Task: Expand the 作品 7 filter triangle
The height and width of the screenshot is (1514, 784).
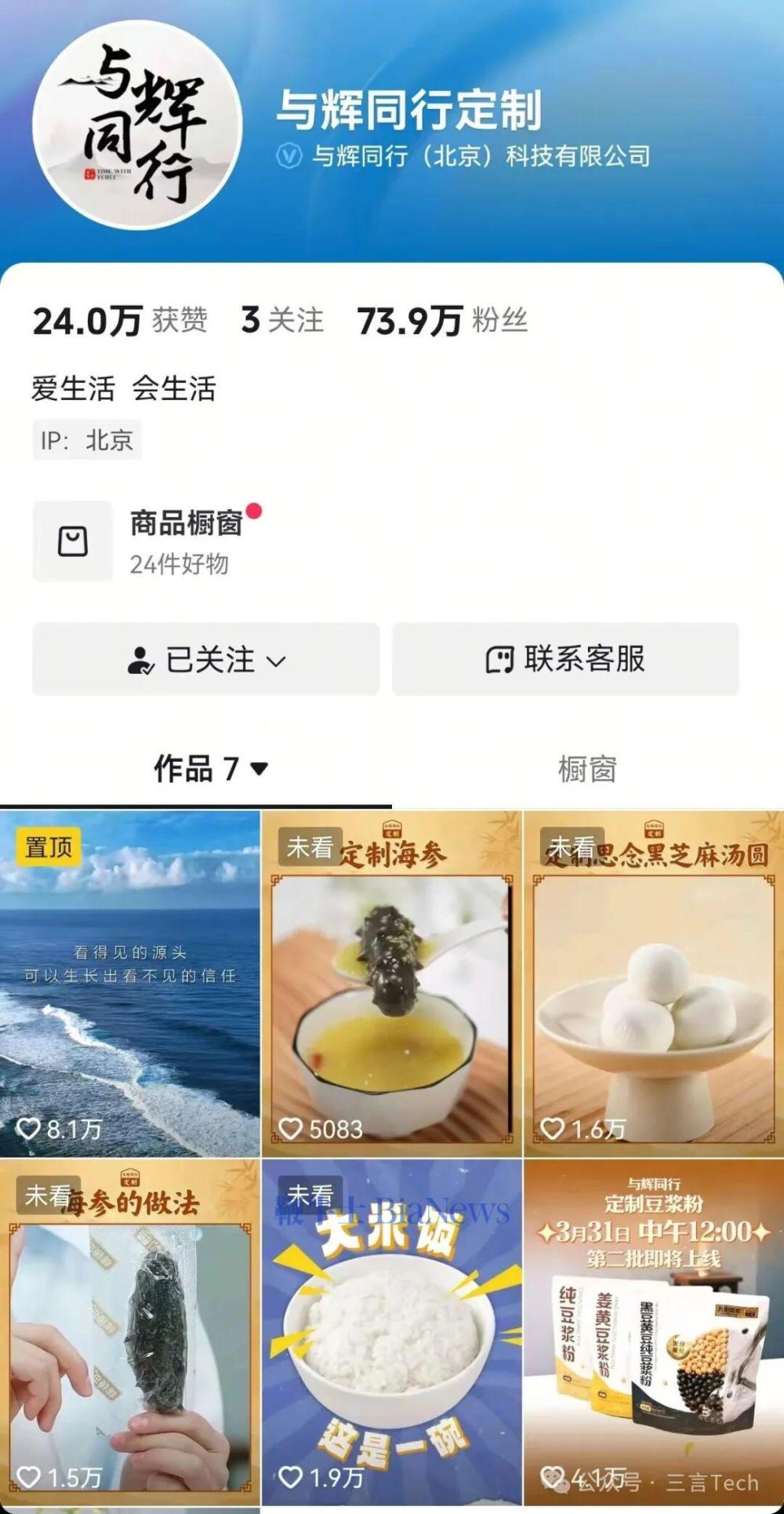Action: tap(259, 771)
